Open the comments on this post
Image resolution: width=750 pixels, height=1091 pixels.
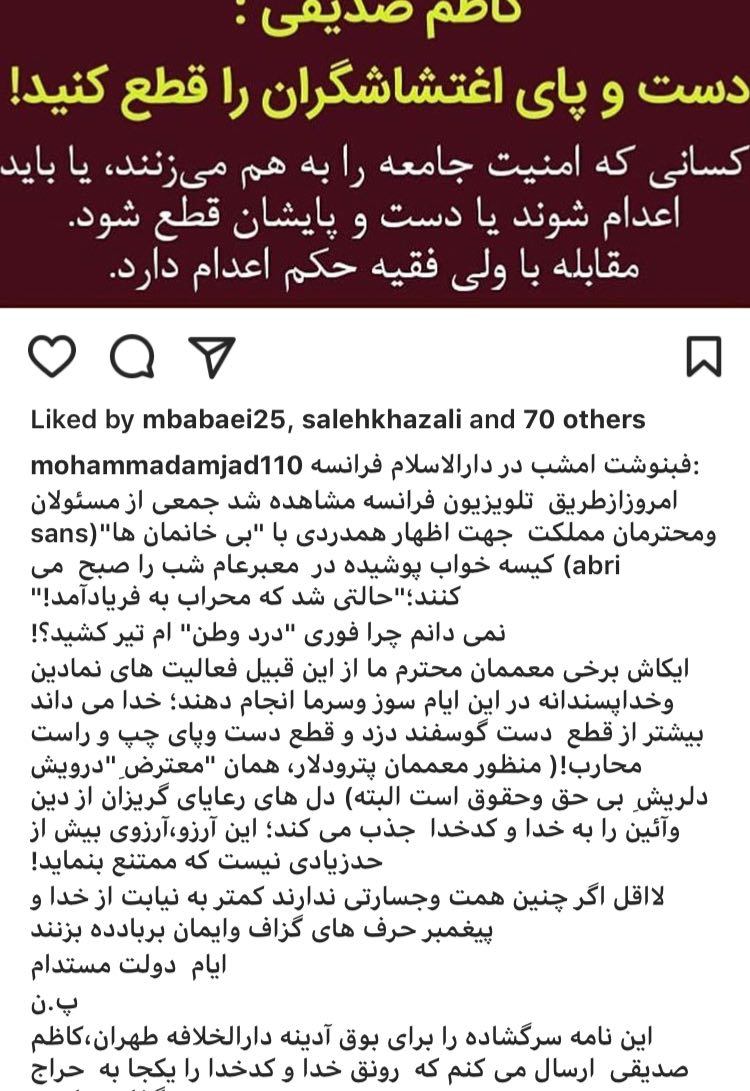pos(132,357)
